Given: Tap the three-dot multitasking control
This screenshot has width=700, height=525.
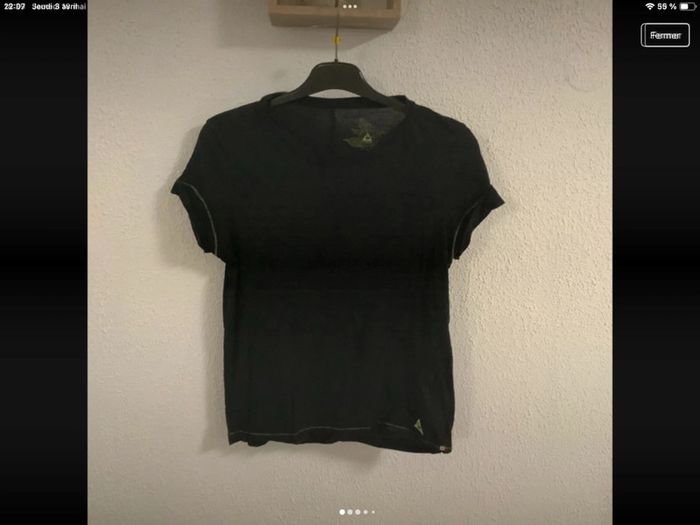Looking at the screenshot, I should coord(349,6).
